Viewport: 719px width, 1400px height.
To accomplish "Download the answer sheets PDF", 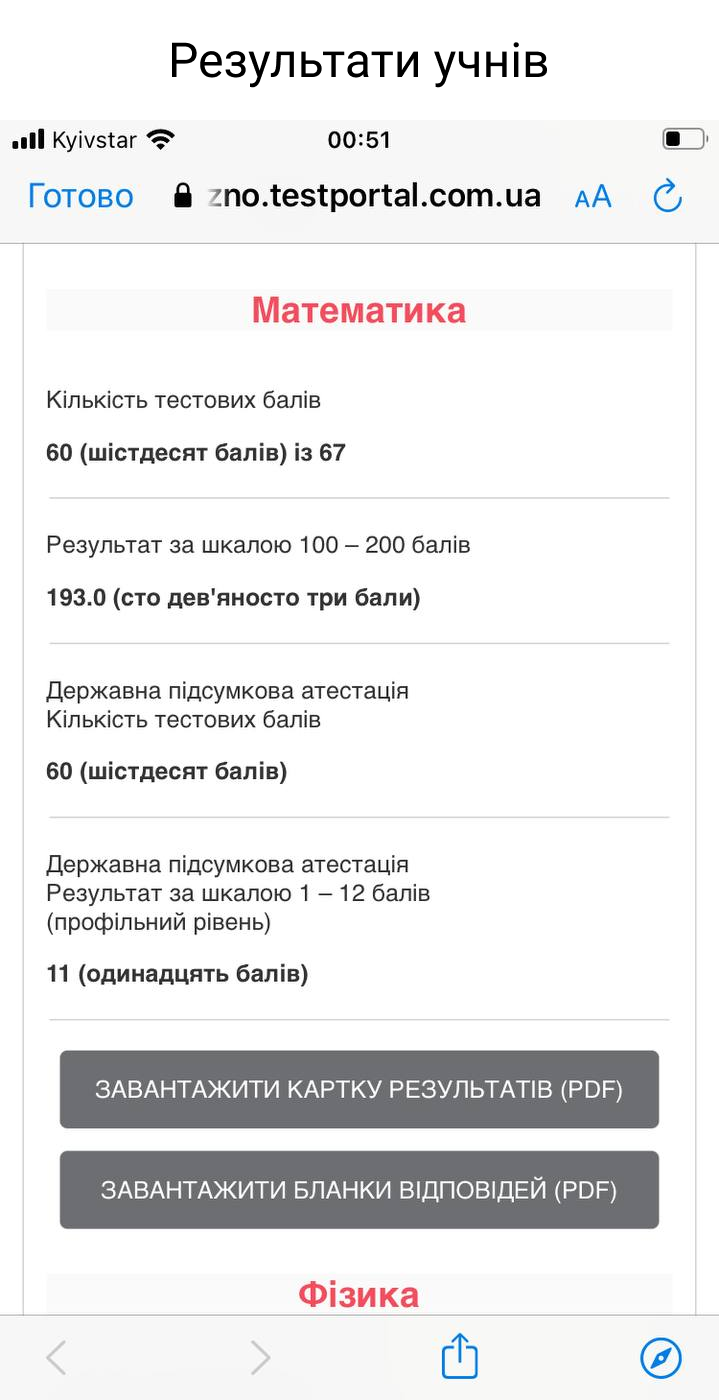I will pyautogui.click(x=359, y=1190).
